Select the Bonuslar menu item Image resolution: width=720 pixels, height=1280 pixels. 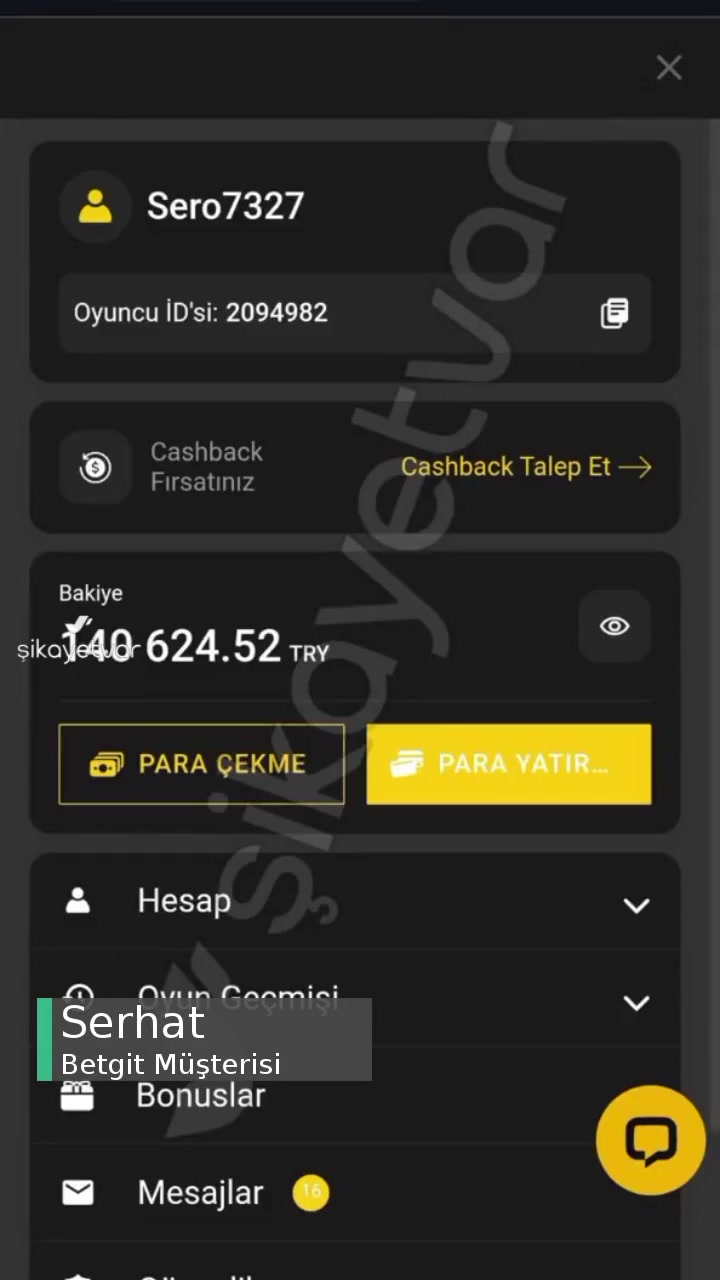point(200,1095)
